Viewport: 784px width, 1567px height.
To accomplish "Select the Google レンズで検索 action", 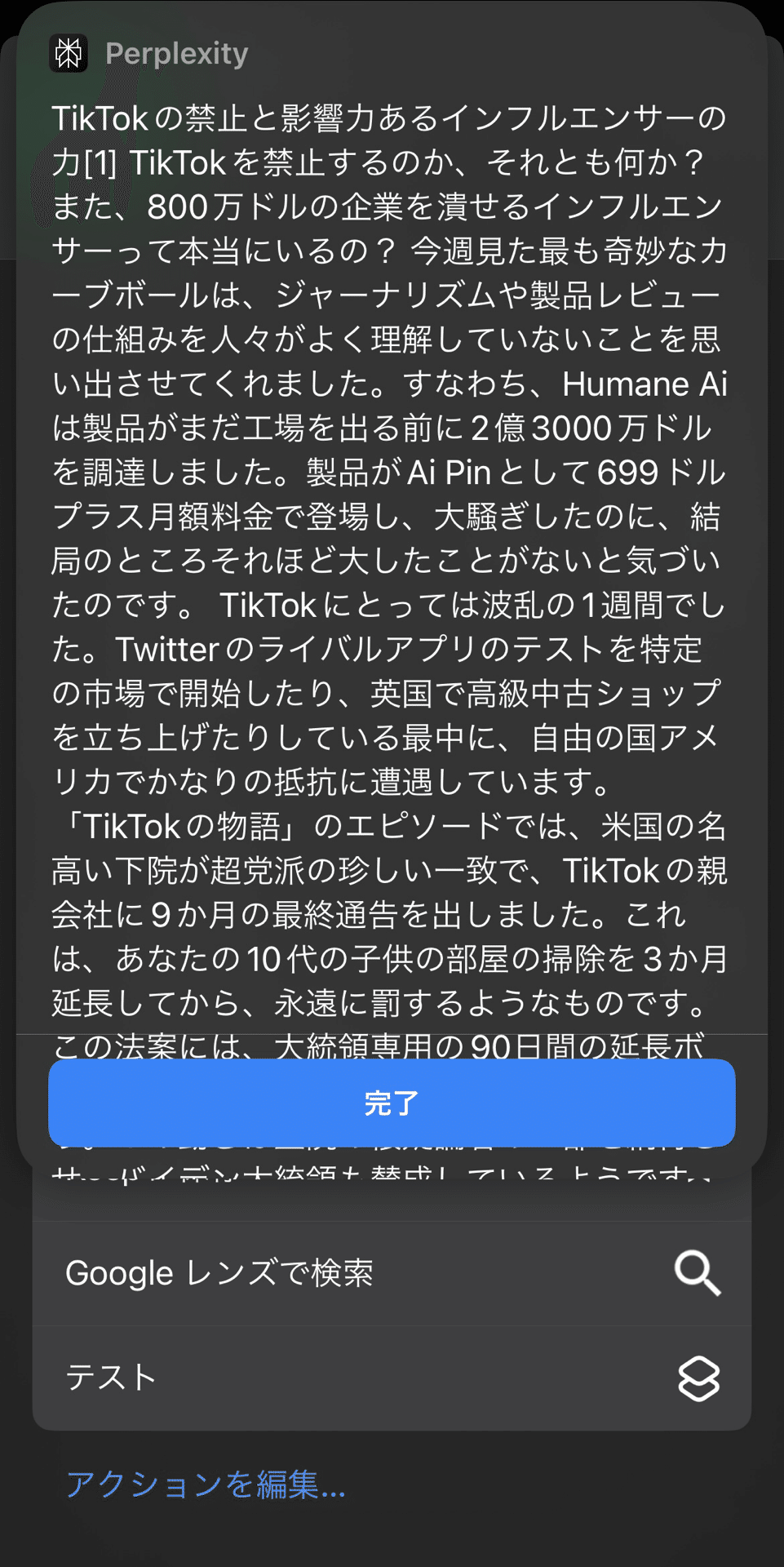I will pos(392,1273).
